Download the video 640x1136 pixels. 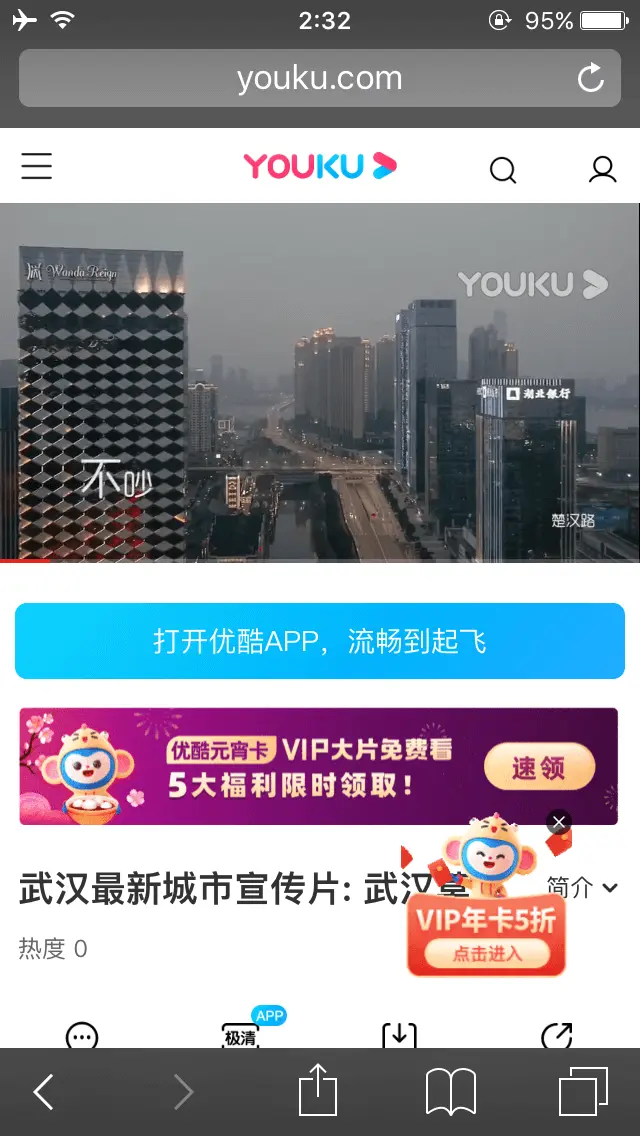coord(399,1036)
